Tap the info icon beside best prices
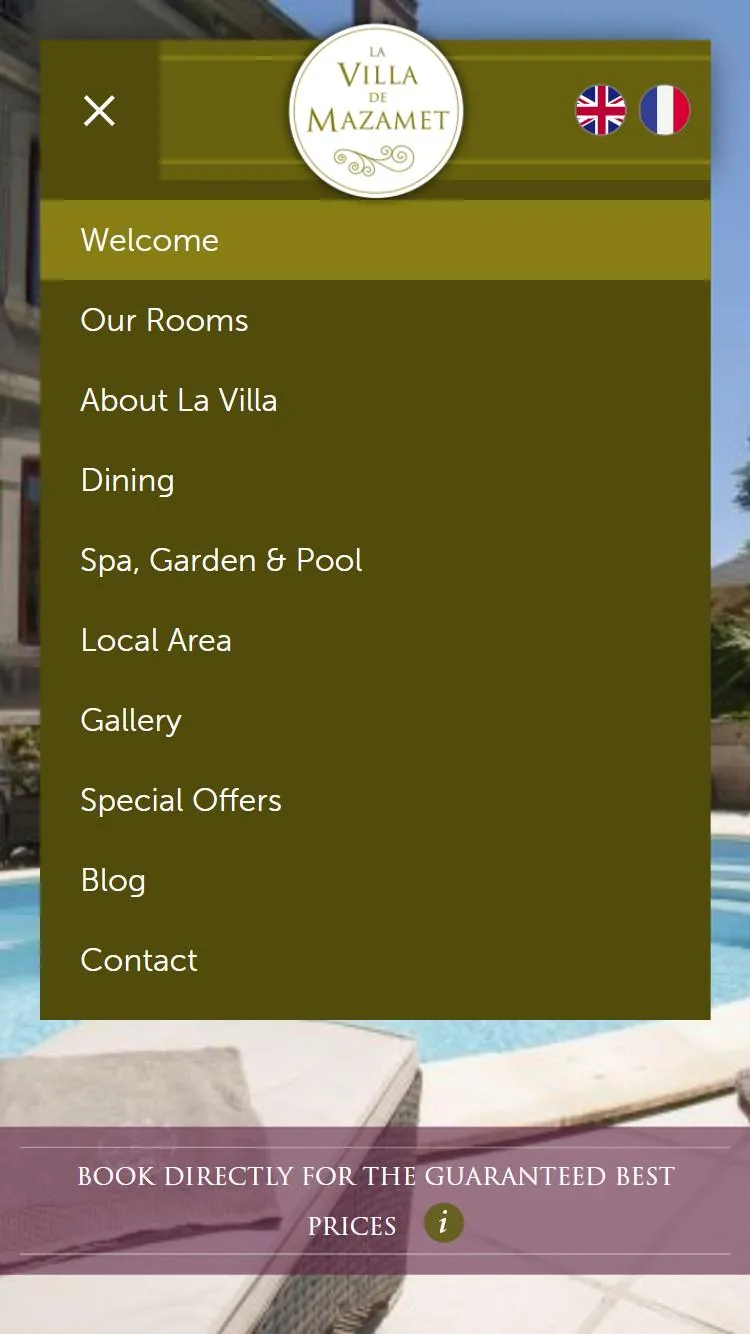Screen dimensions: 750x1334 point(443,1222)
